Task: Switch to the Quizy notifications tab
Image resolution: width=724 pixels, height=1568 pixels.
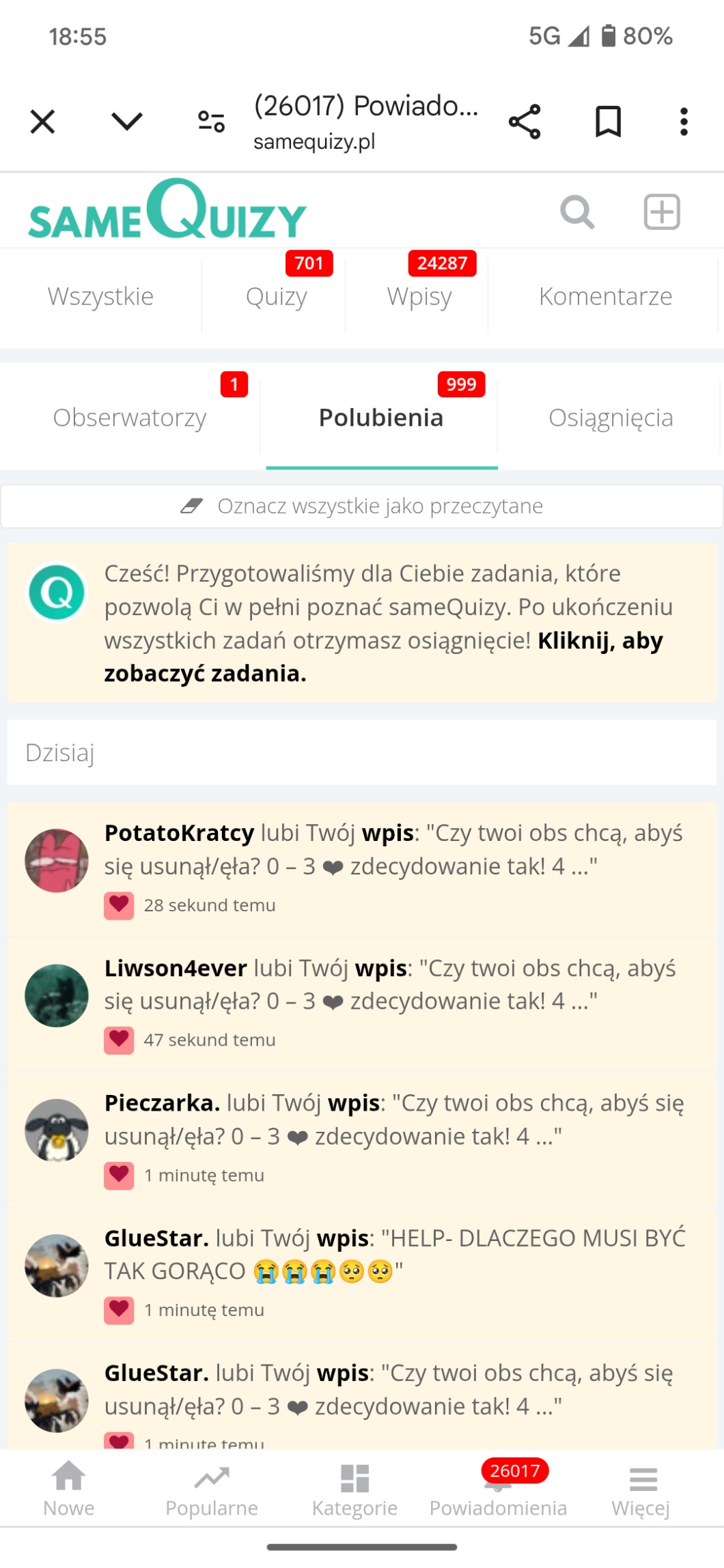Action: [276, 297]
